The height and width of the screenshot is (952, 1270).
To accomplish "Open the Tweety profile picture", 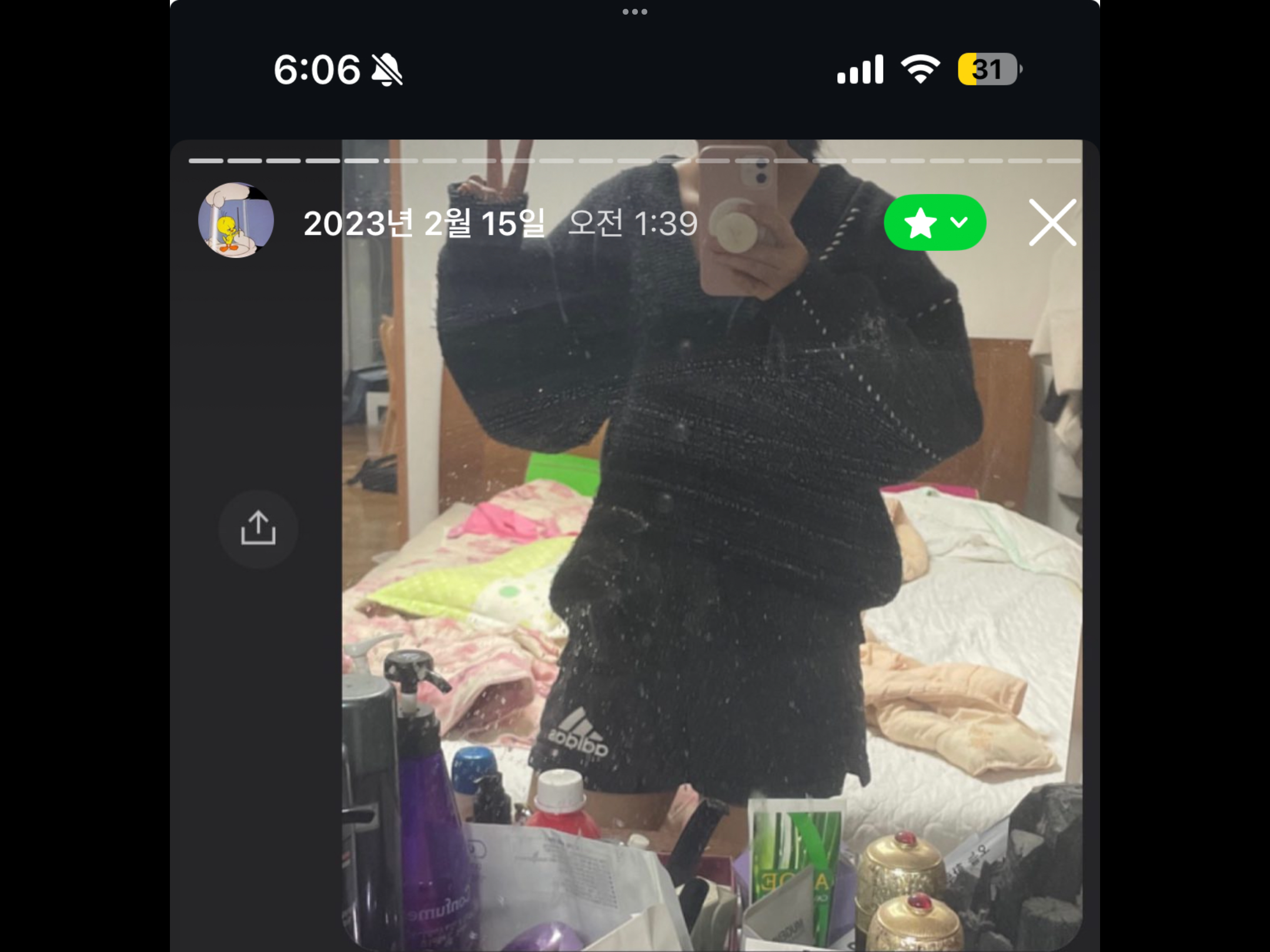I will [x=236, y=220].
